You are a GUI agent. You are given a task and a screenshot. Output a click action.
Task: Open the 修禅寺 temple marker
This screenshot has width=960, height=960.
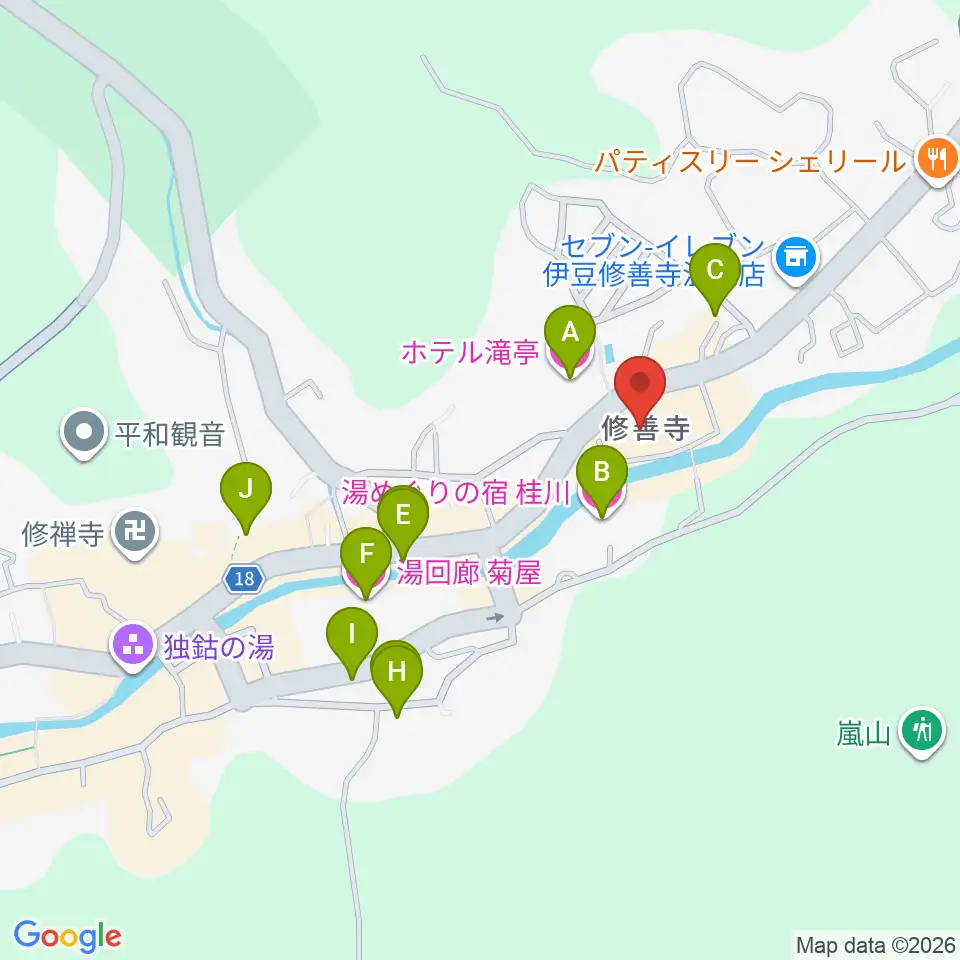coord(135,533)
